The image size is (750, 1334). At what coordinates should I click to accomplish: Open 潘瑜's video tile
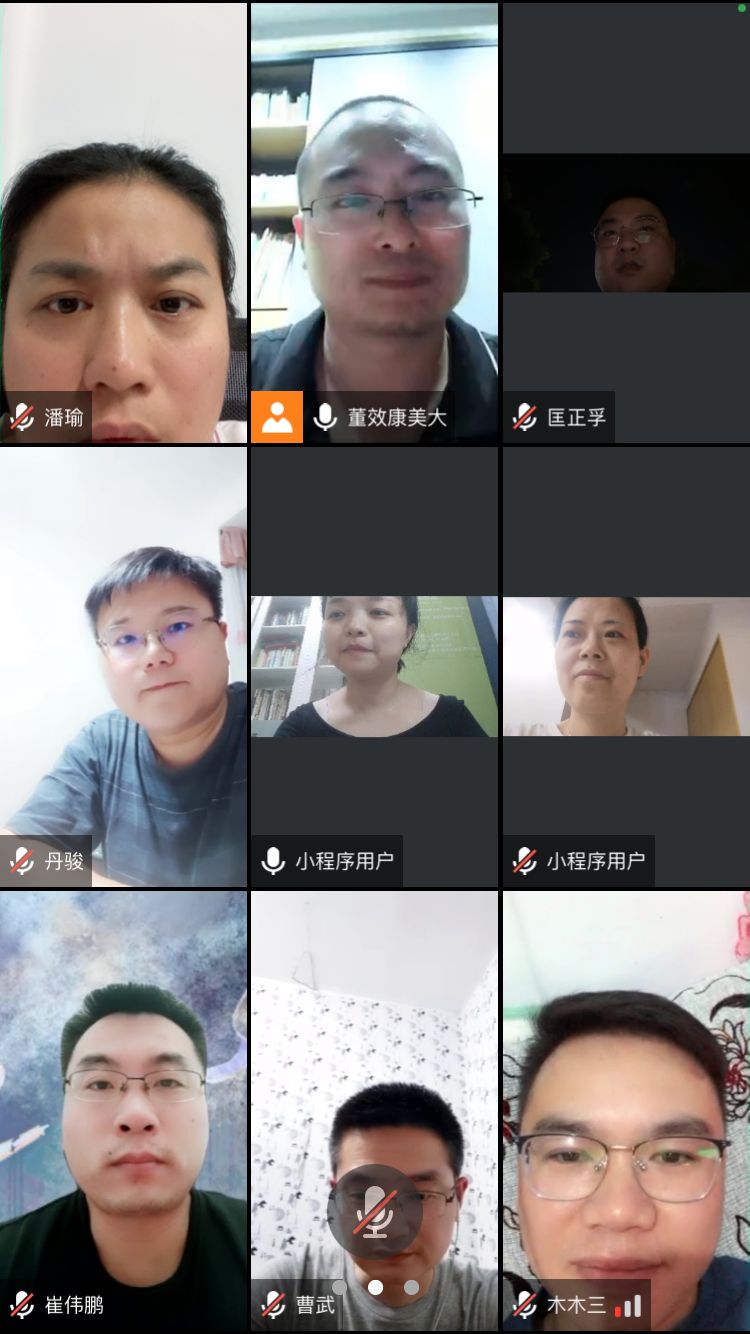(x=124, y=222)
